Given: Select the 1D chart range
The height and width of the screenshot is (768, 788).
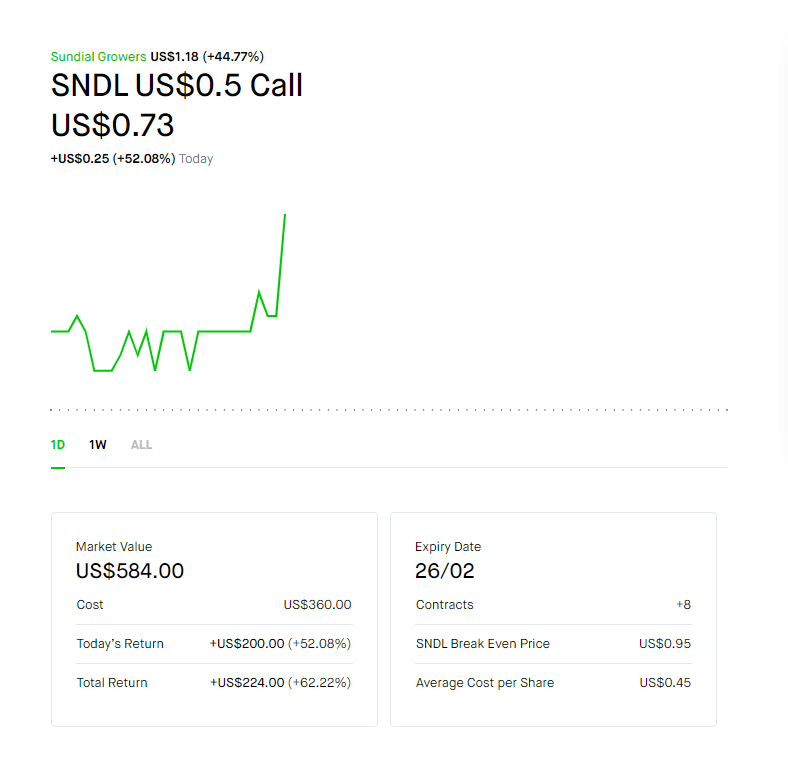Looking at the screenshot, I should coord(58,445).
